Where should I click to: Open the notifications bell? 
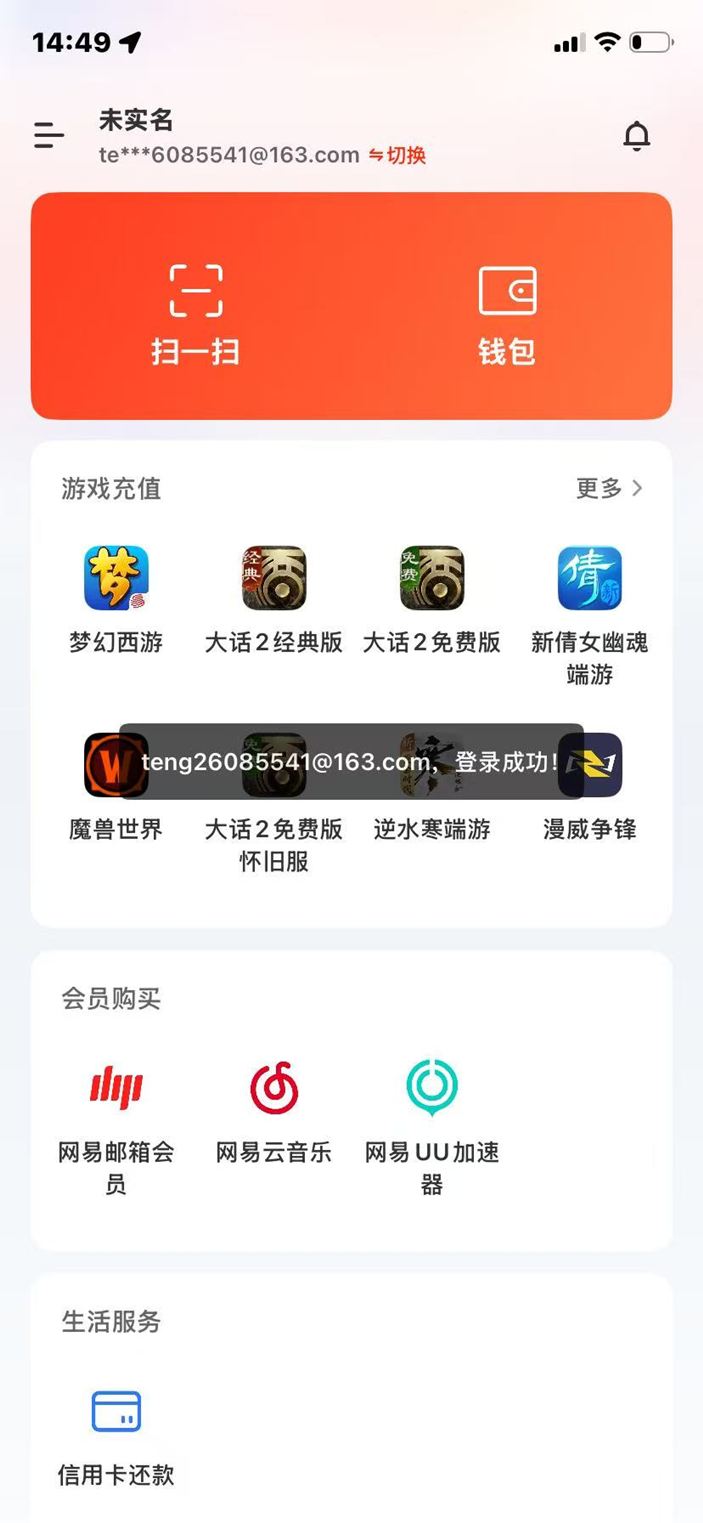pos(636,136)
